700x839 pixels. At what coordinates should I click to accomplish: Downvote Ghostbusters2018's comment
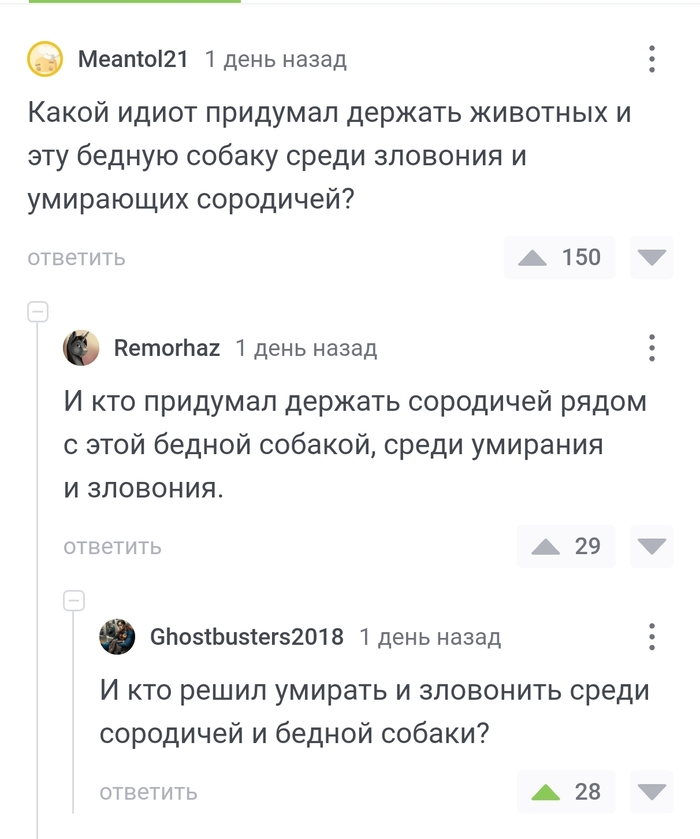pyautogui.click(x=652, y=793)
